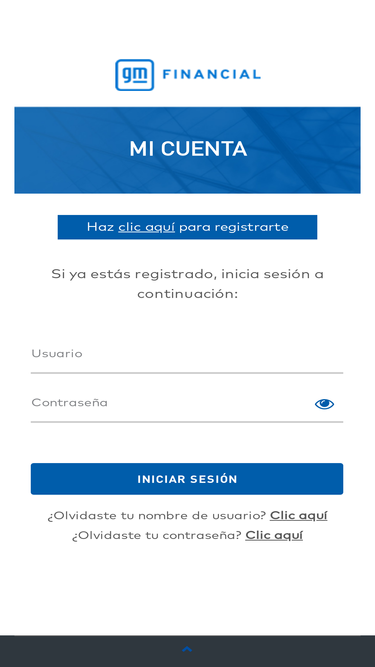Show password with the eye icon
The image size is (375, 667).
tap(324, 404)
